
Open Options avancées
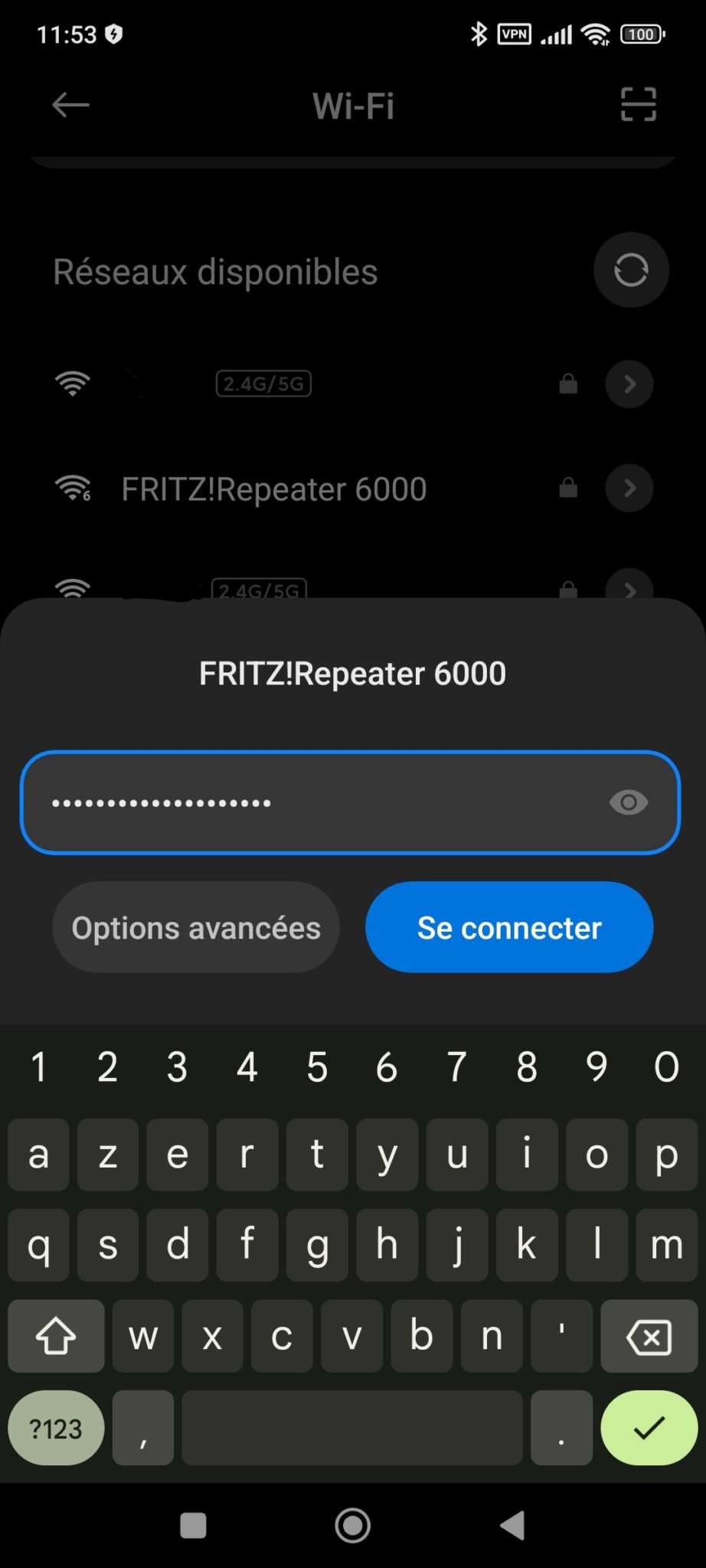click(x=195, y=927)
